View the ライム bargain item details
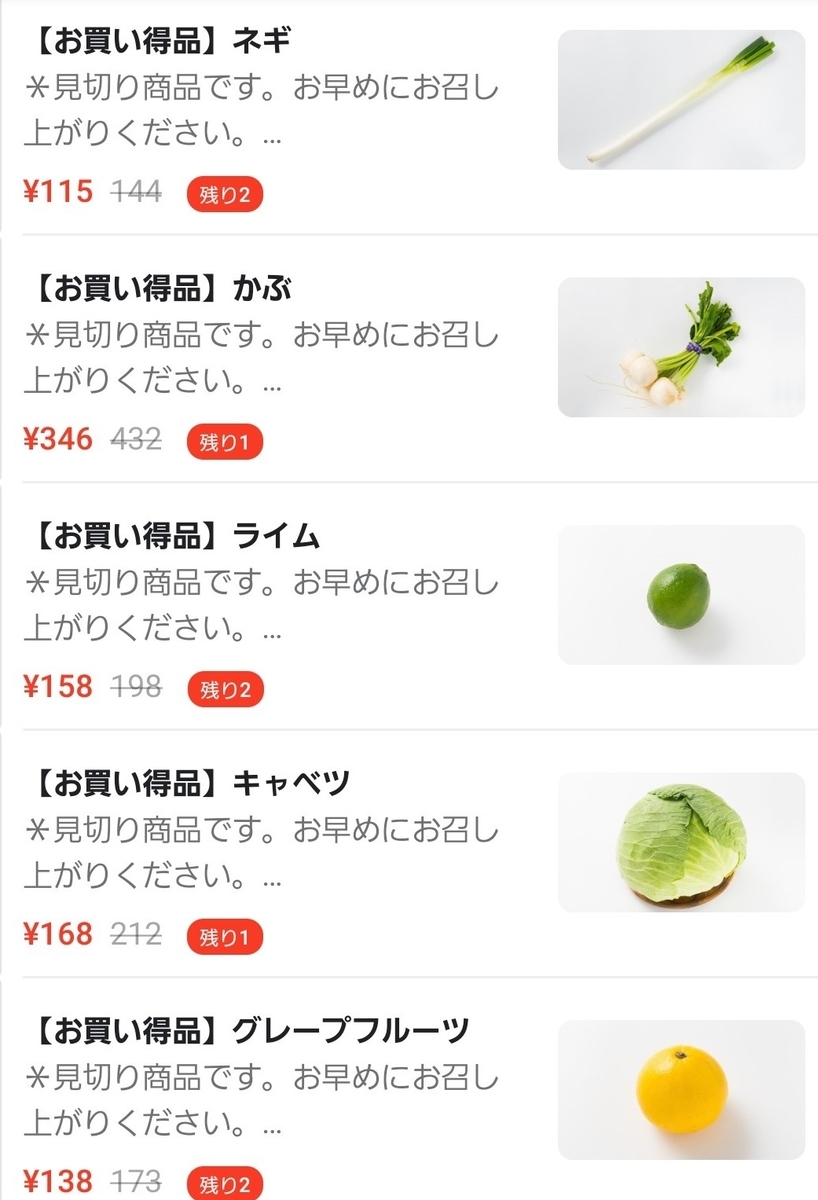 (175, 537)
